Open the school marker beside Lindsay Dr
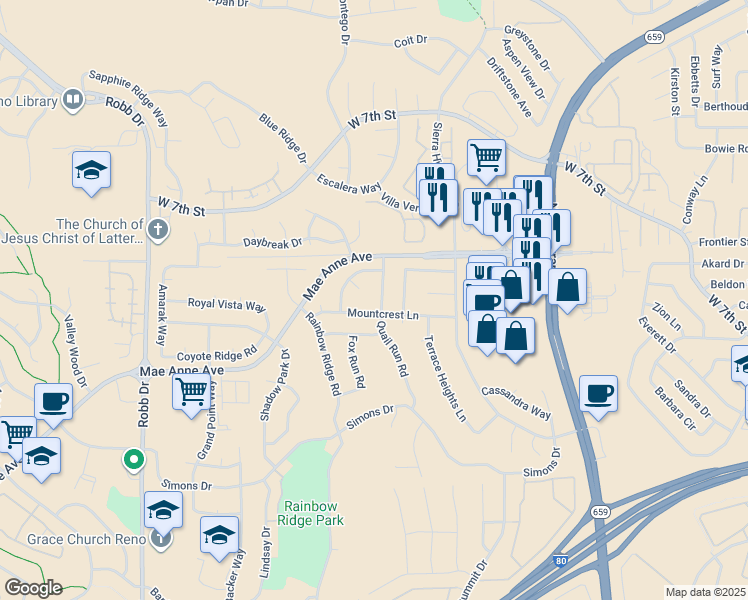This screenshot has width=748, height=600. click(x=219, y=535)
